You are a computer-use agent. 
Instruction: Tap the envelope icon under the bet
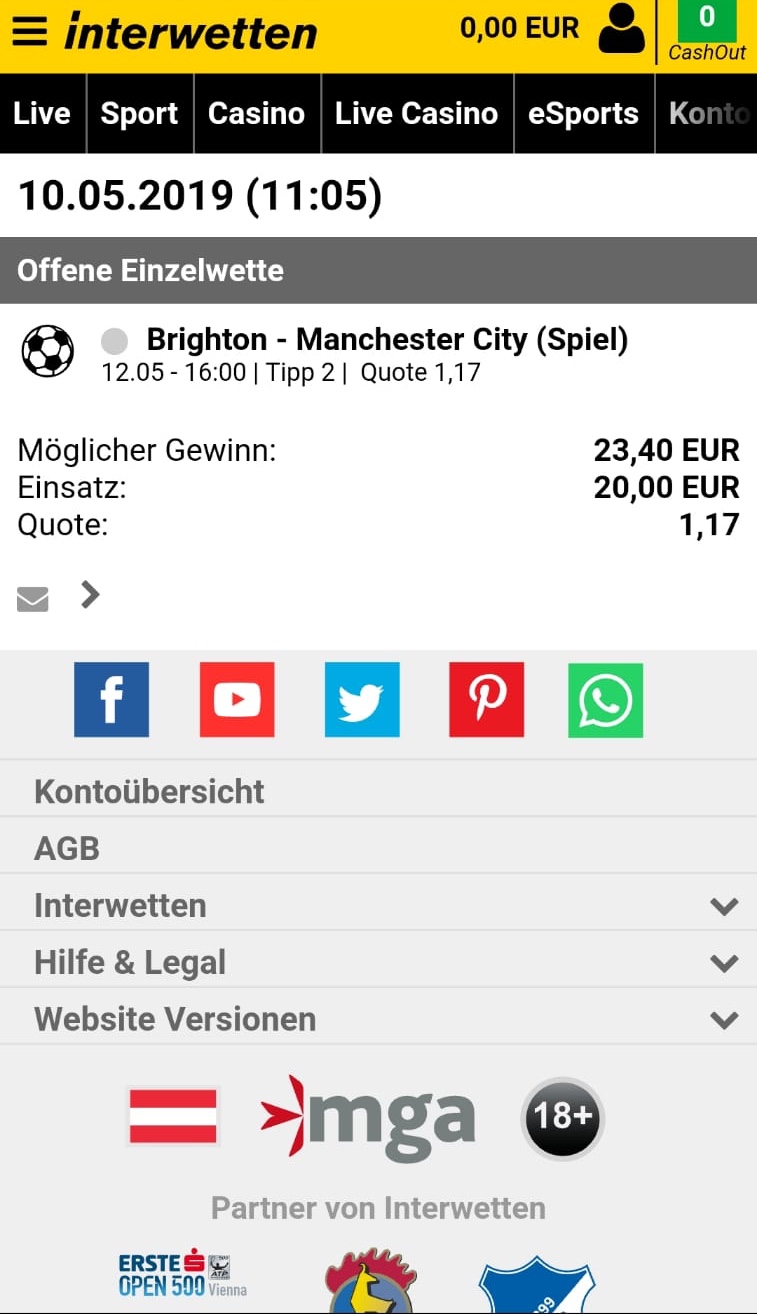pyautogui.click(x=33, y=599)
